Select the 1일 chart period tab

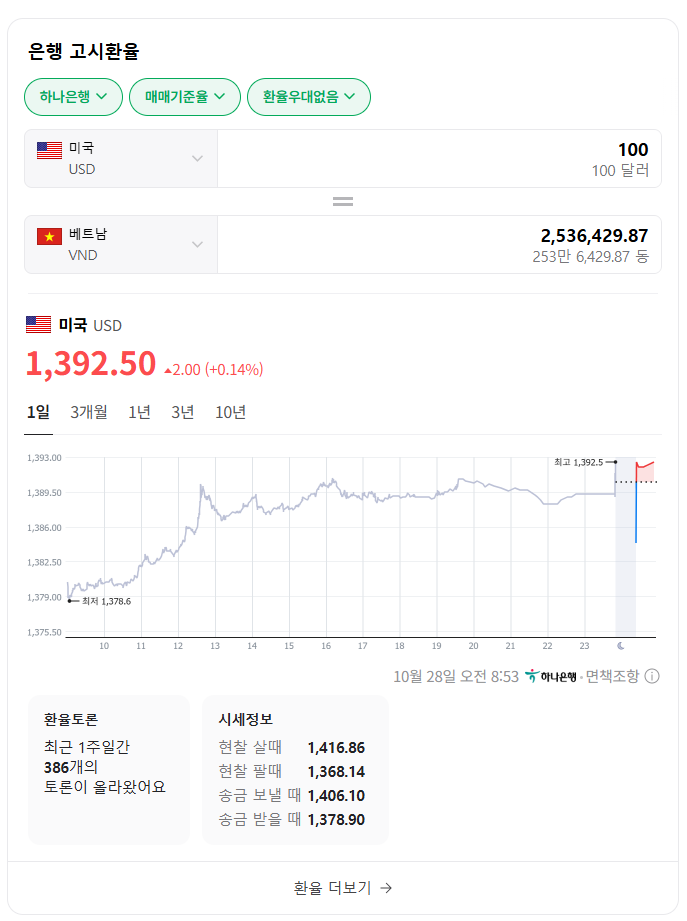[38, 412]
